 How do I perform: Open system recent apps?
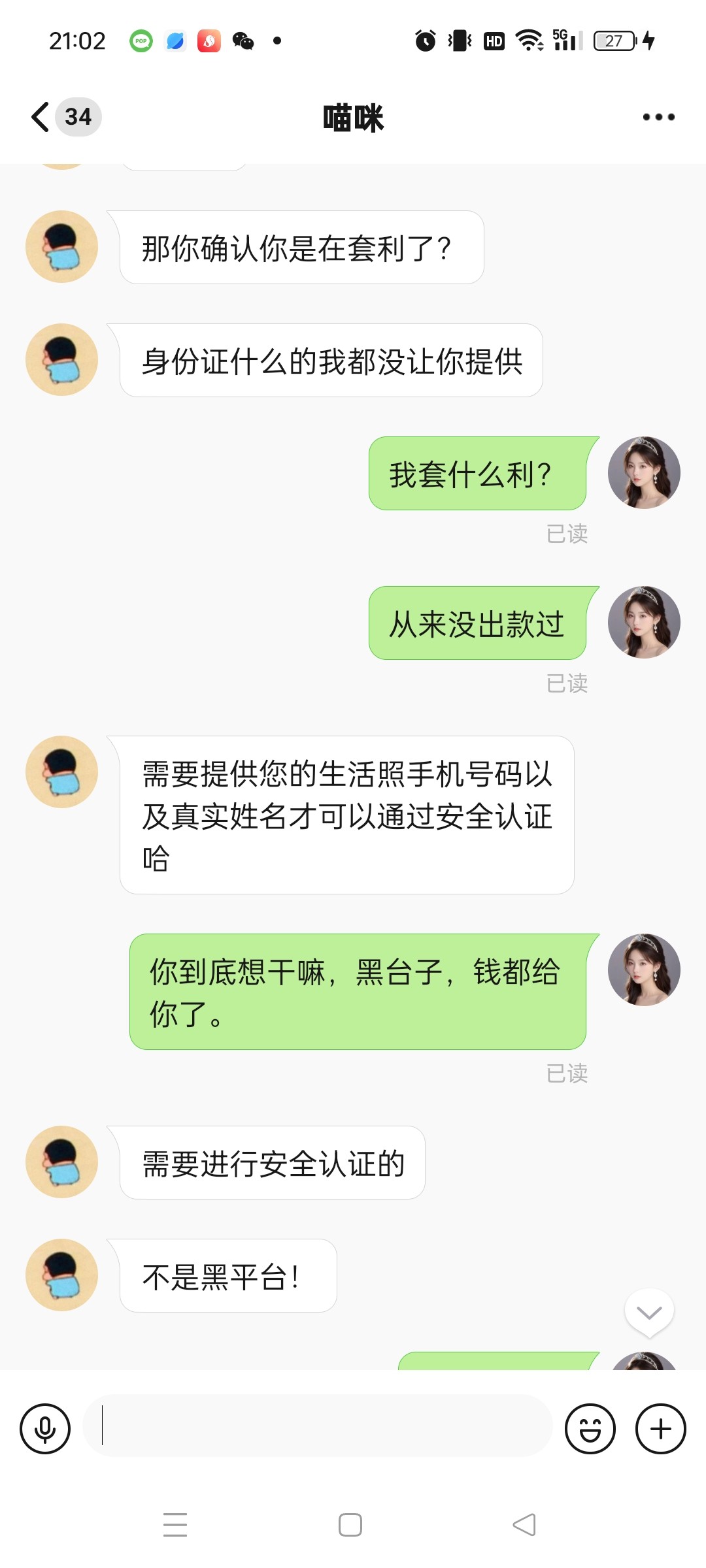pyautogui.click(x=175, y=1525)
